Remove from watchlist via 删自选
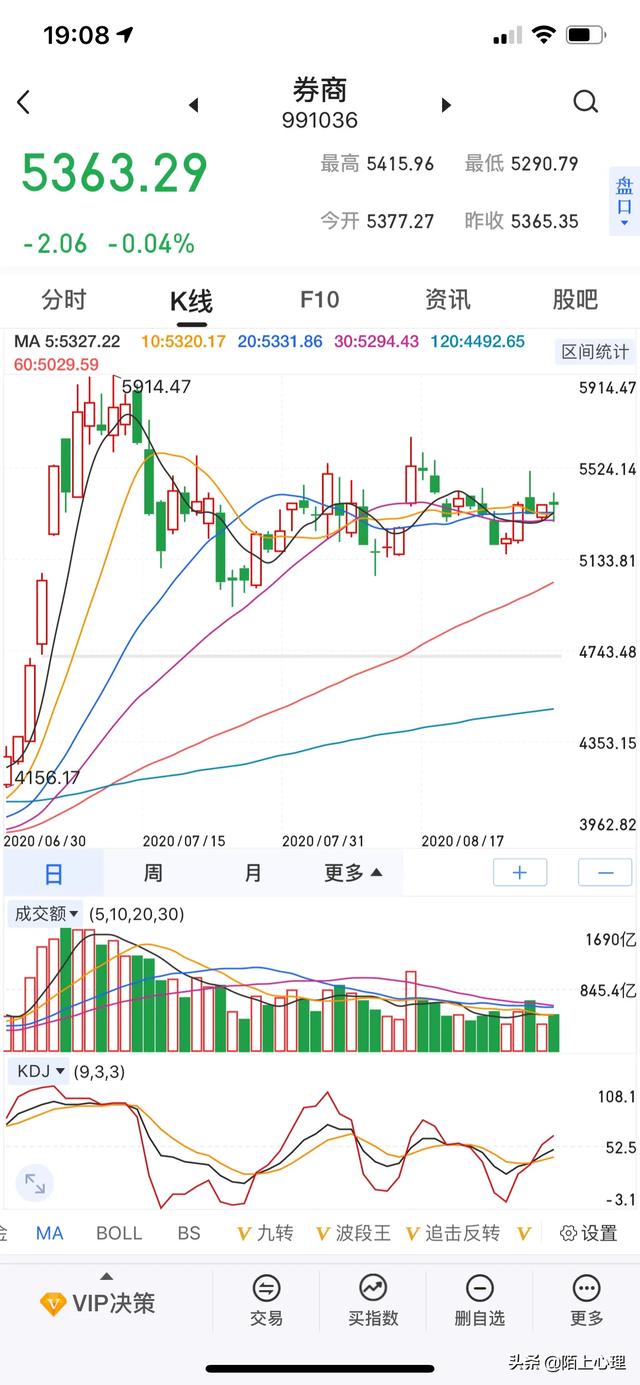This screenshot has height=1385, width=640. pyautogui.click(x=480, y=1301)
